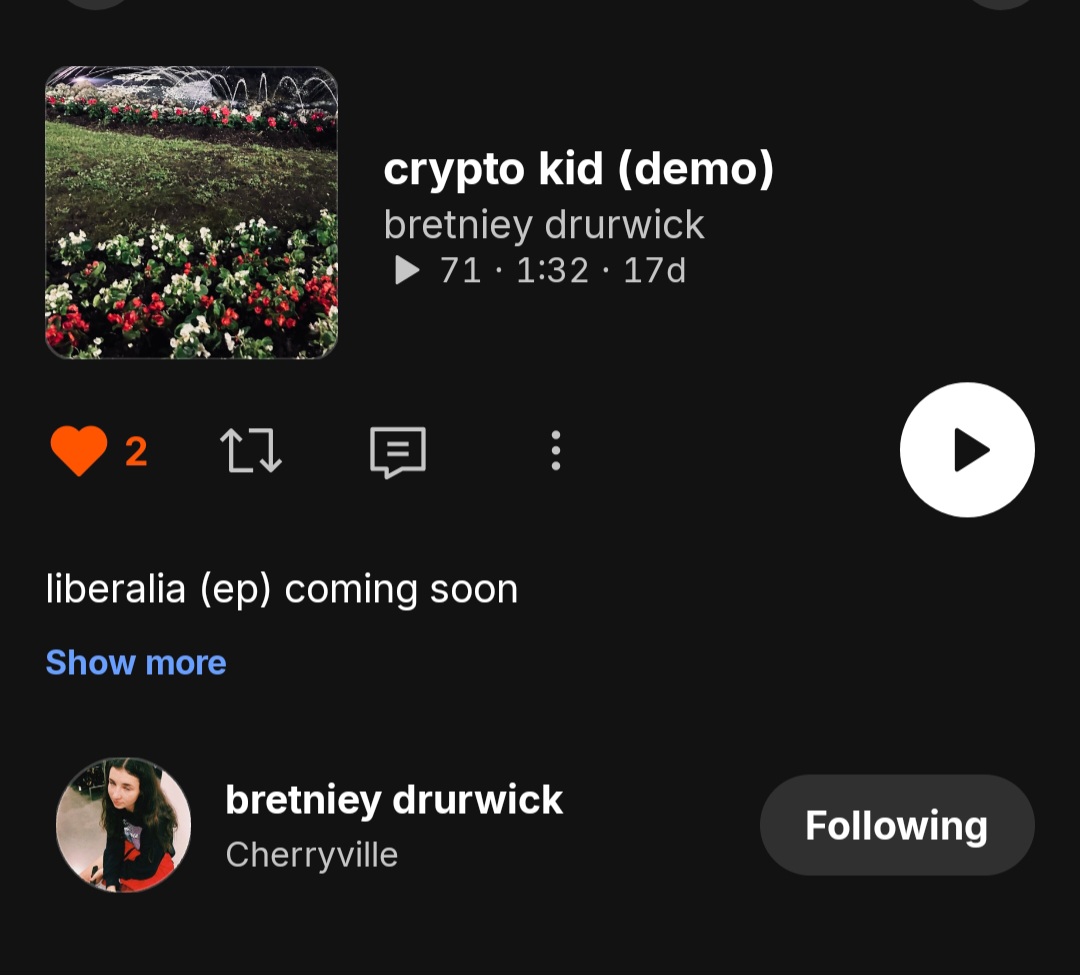Open the flower garden track artwork
This screenshot has width=1080, height=975.
pos(191,212)
